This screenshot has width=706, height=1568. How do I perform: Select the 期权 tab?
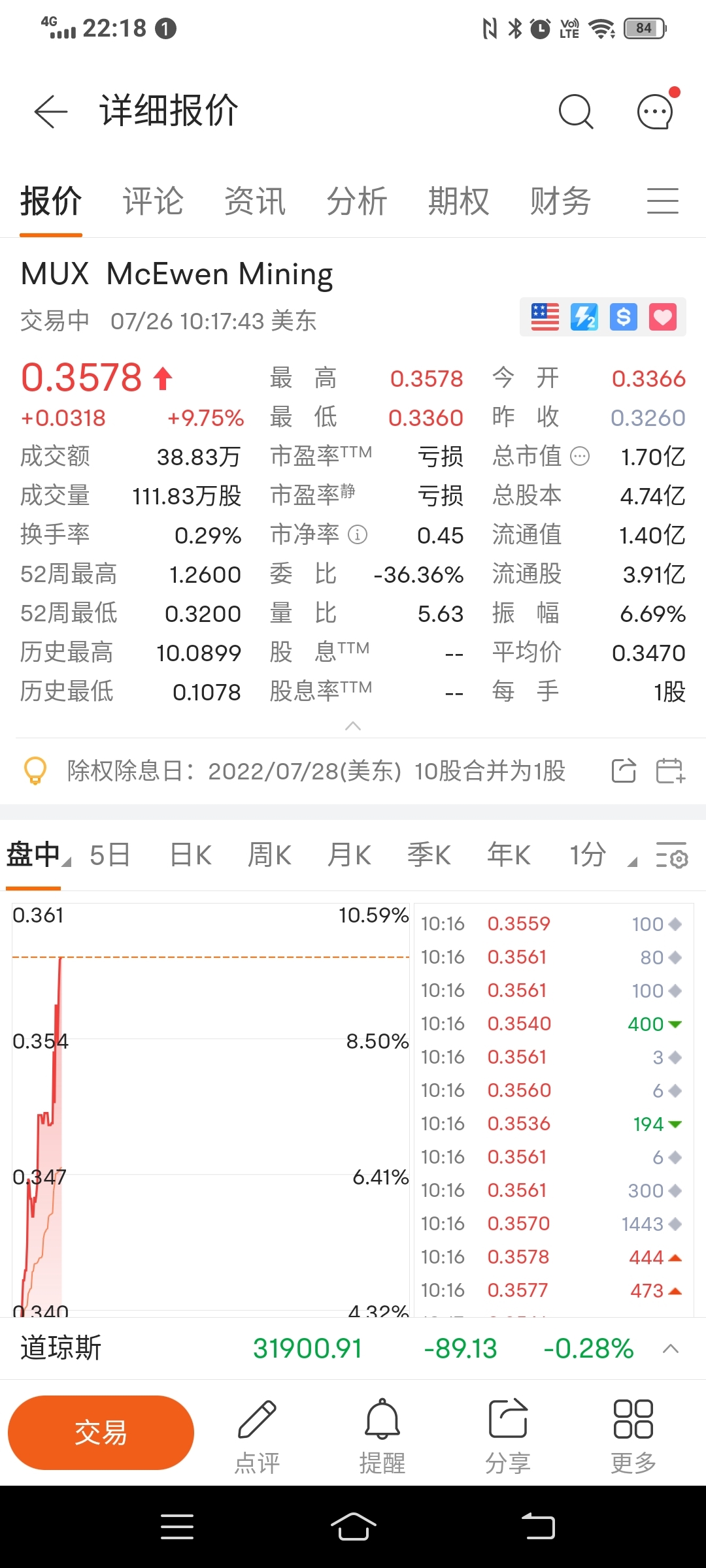coord(458,201)
